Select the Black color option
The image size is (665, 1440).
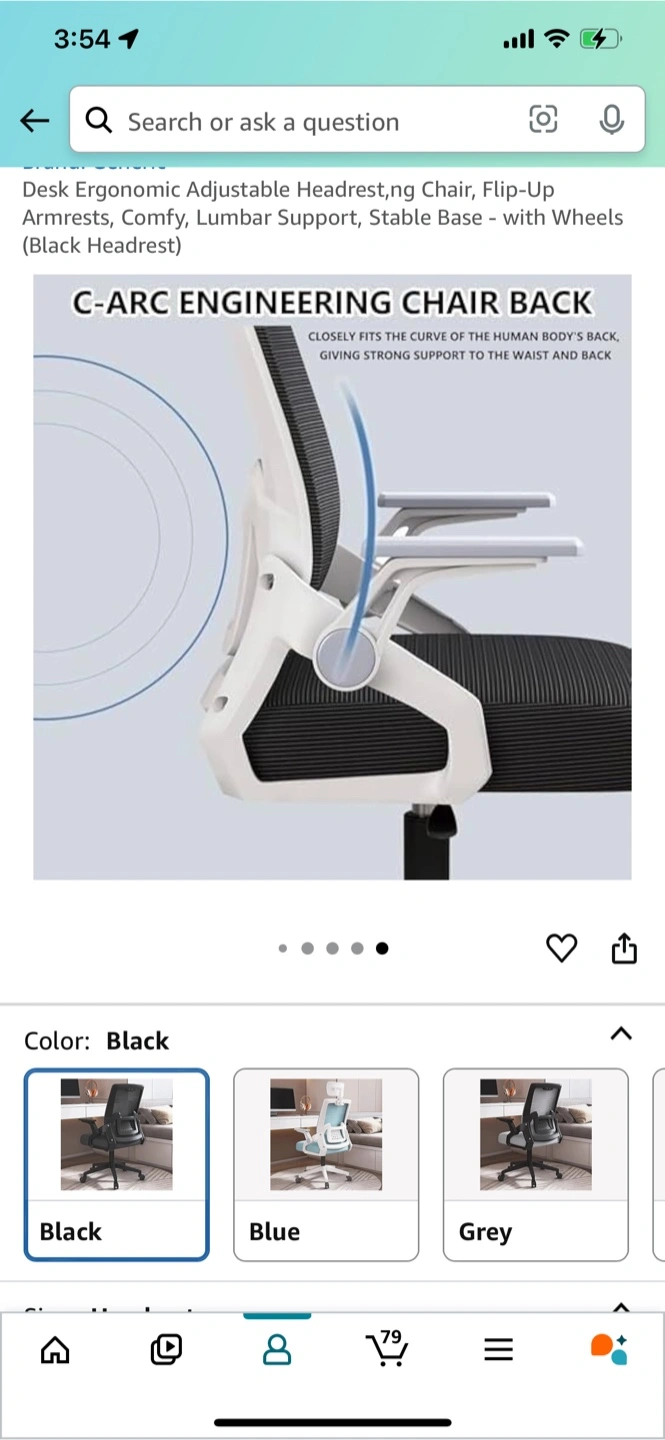pyautogui.click(x=117, y=1164)
